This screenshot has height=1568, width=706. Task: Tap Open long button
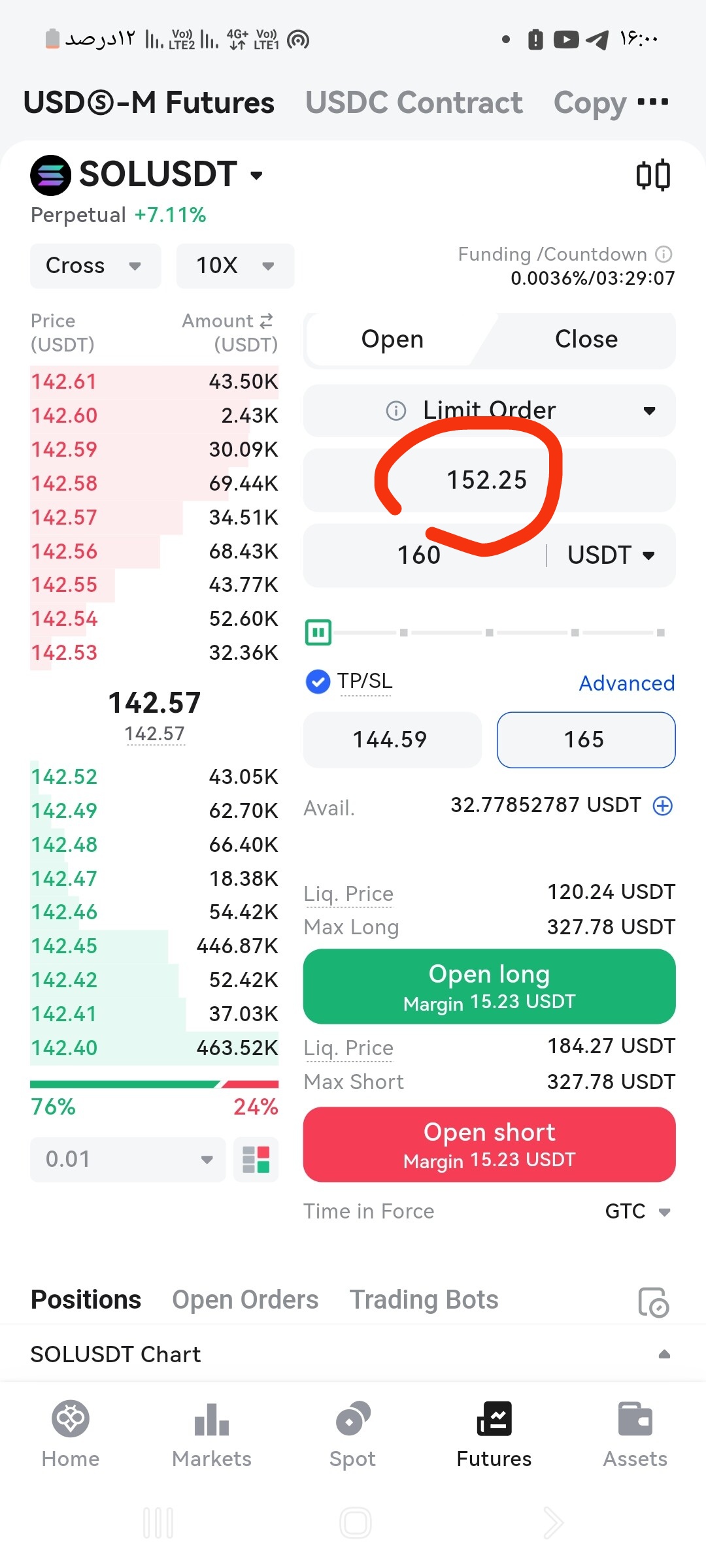[x=489, y=987]
